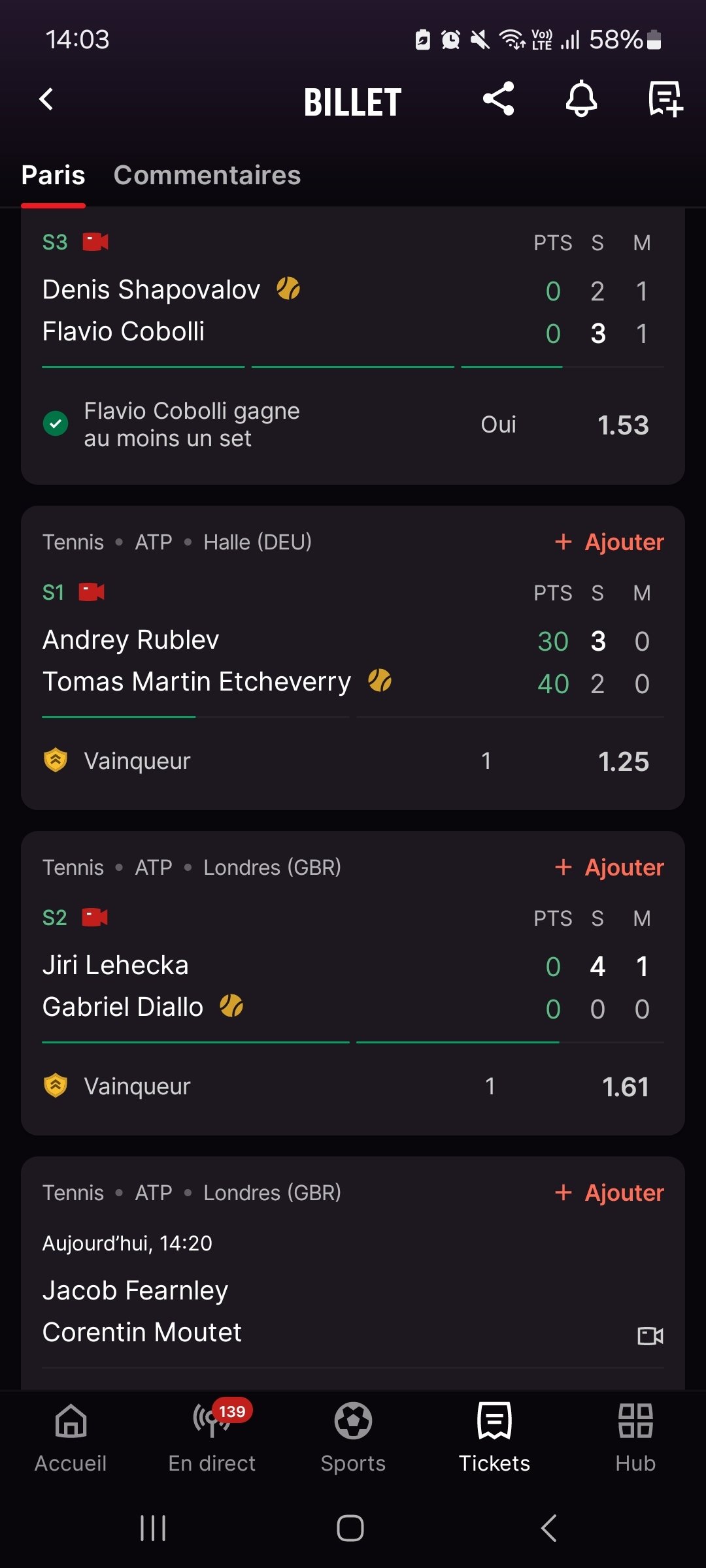Select the Paris tab
The height and width of the screenshot is (1568, 706).
[x=53, y=175]
